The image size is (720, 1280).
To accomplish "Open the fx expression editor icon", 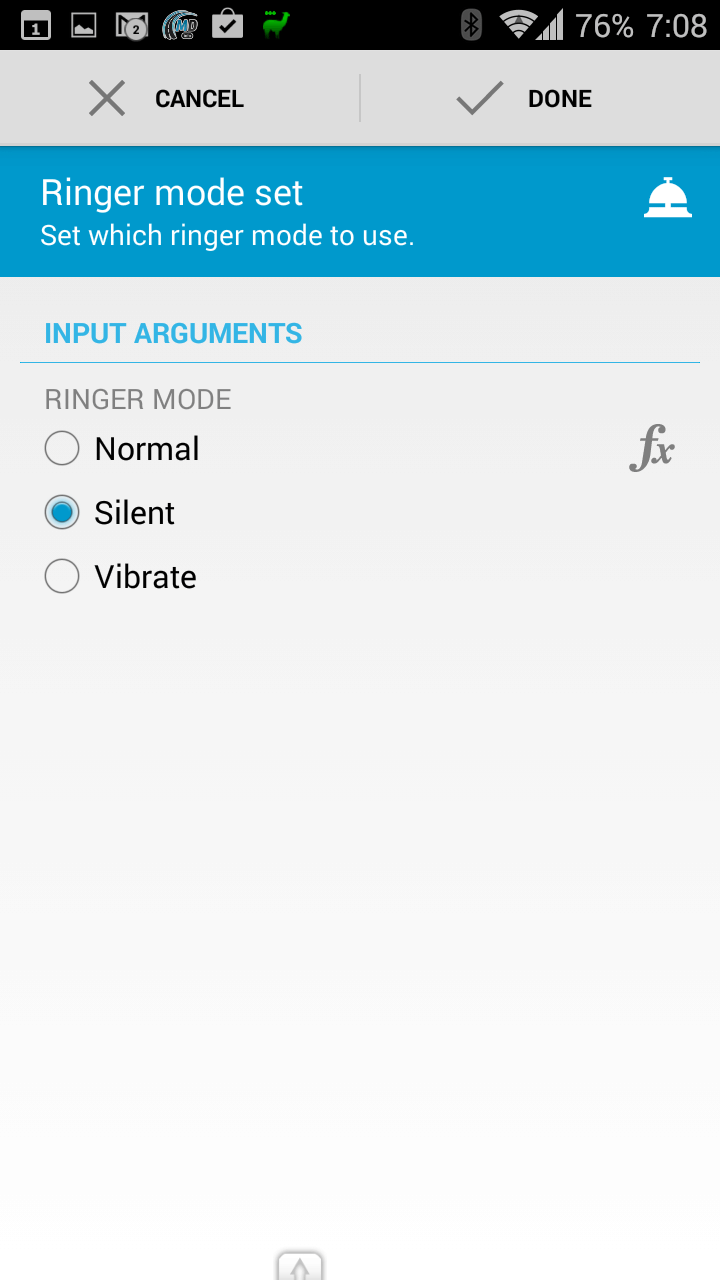I will coord(652,448).
